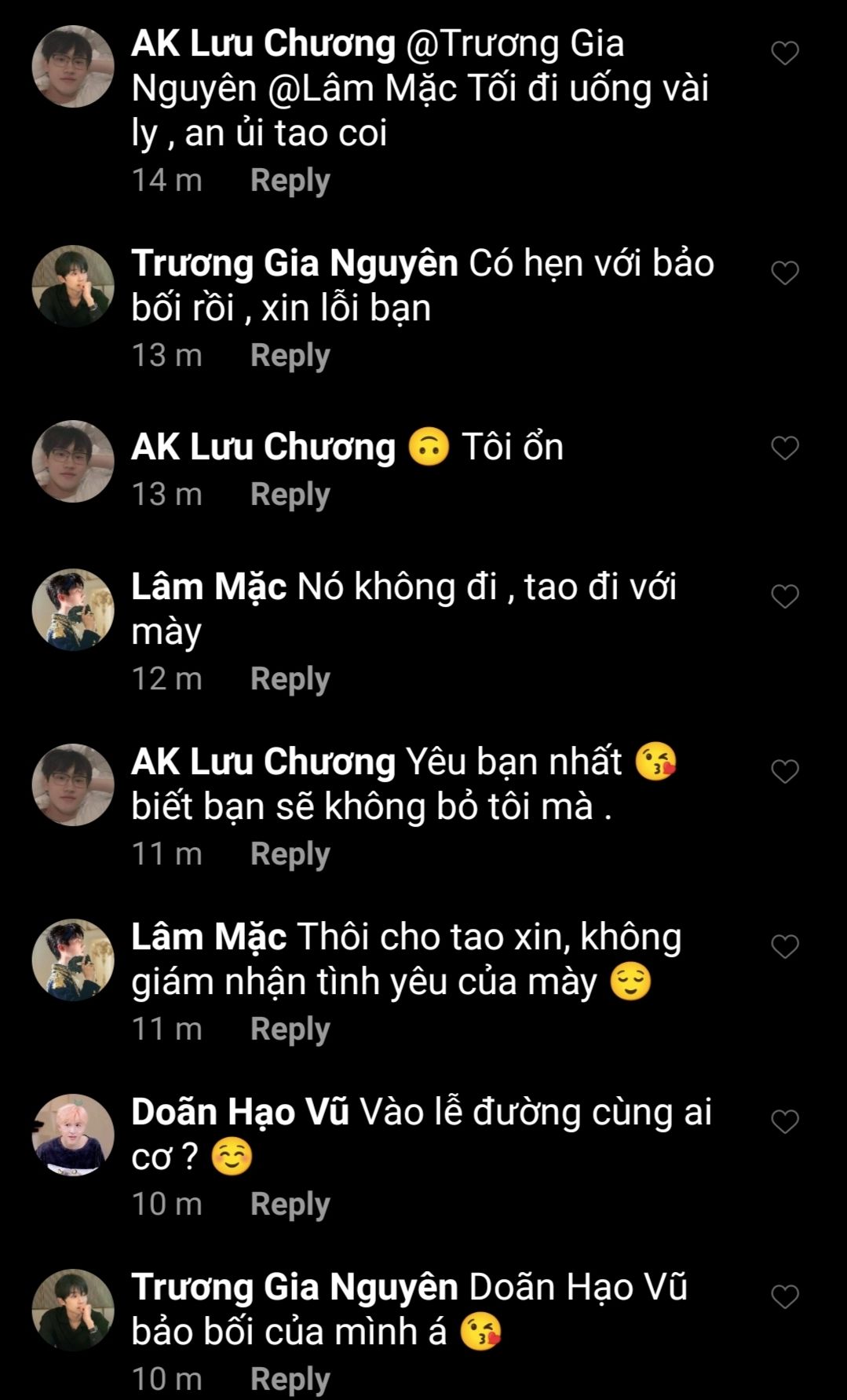Reply to Trương Gia Nguyên's "bảo bối của mình á"
The height and width of the screenshot is (1400, 847).
coord(290,1380)
